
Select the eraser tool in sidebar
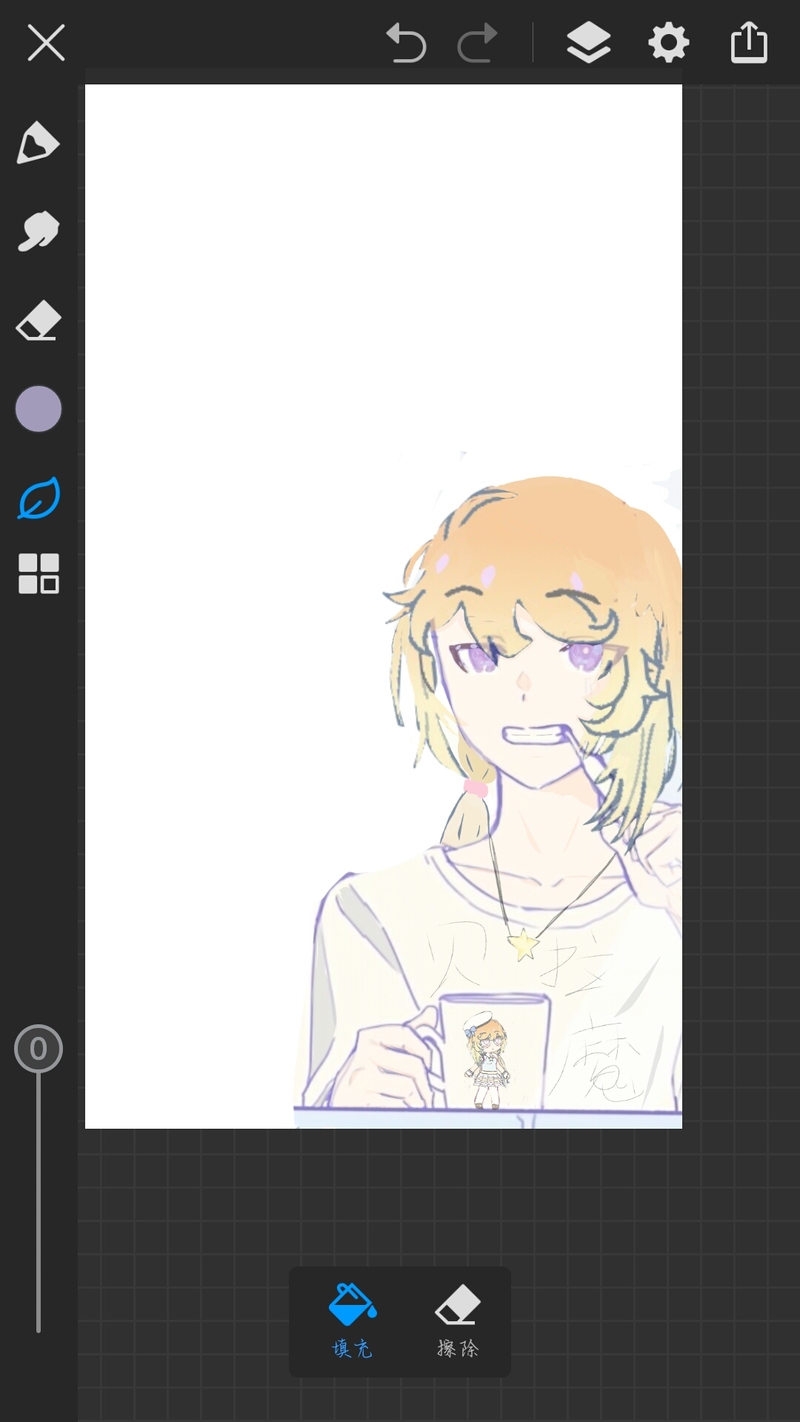click(38, 322)
